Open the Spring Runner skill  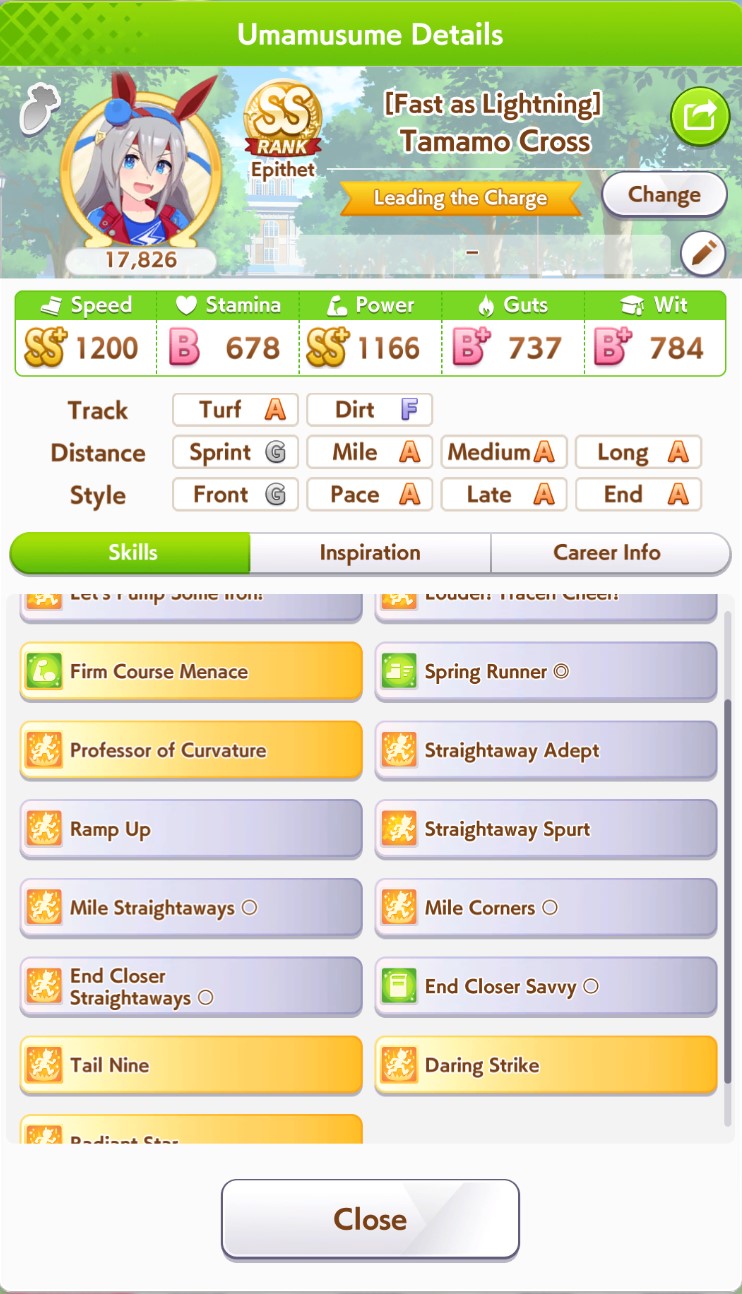click(546, 672)
